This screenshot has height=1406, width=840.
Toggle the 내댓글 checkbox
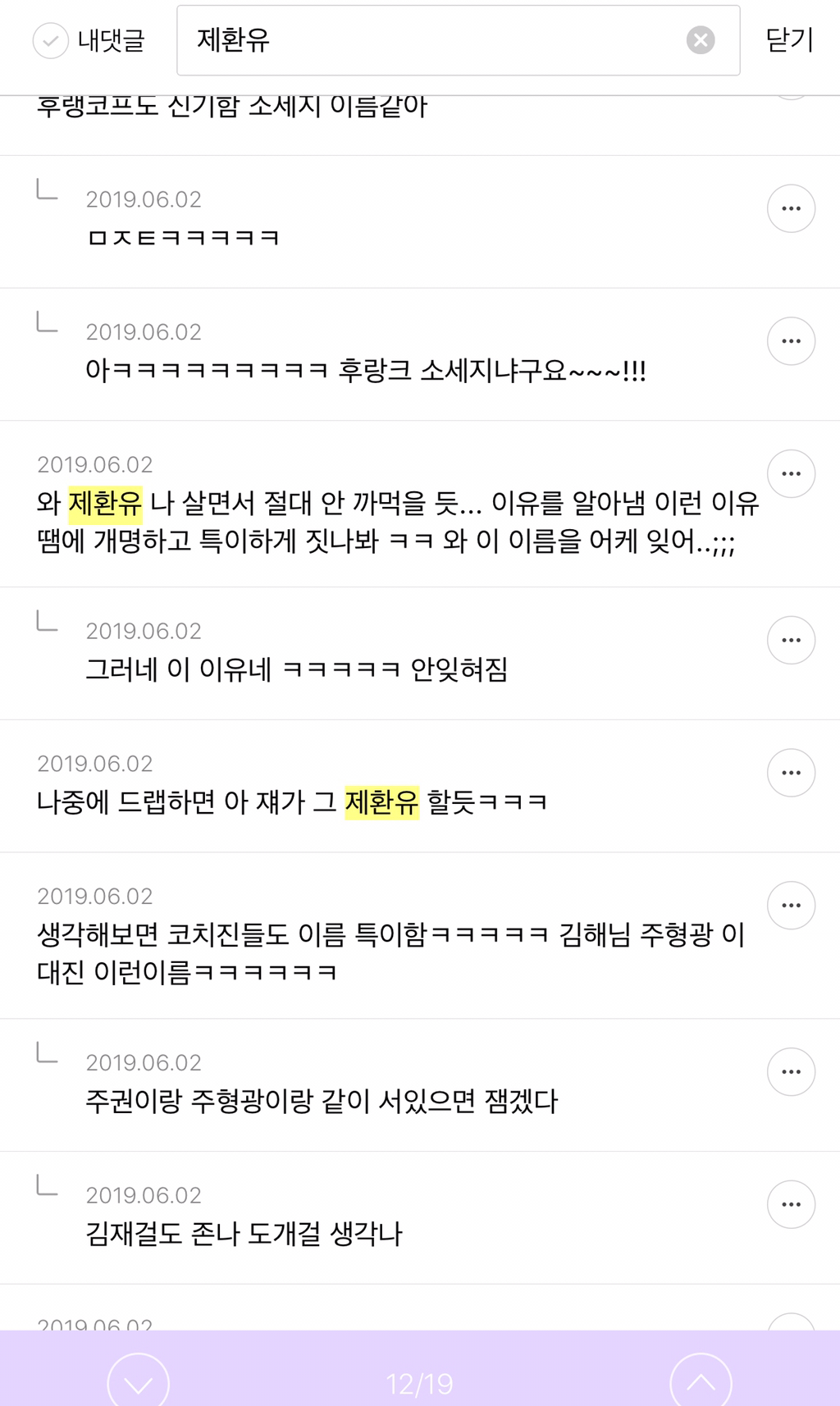[50, 40]
